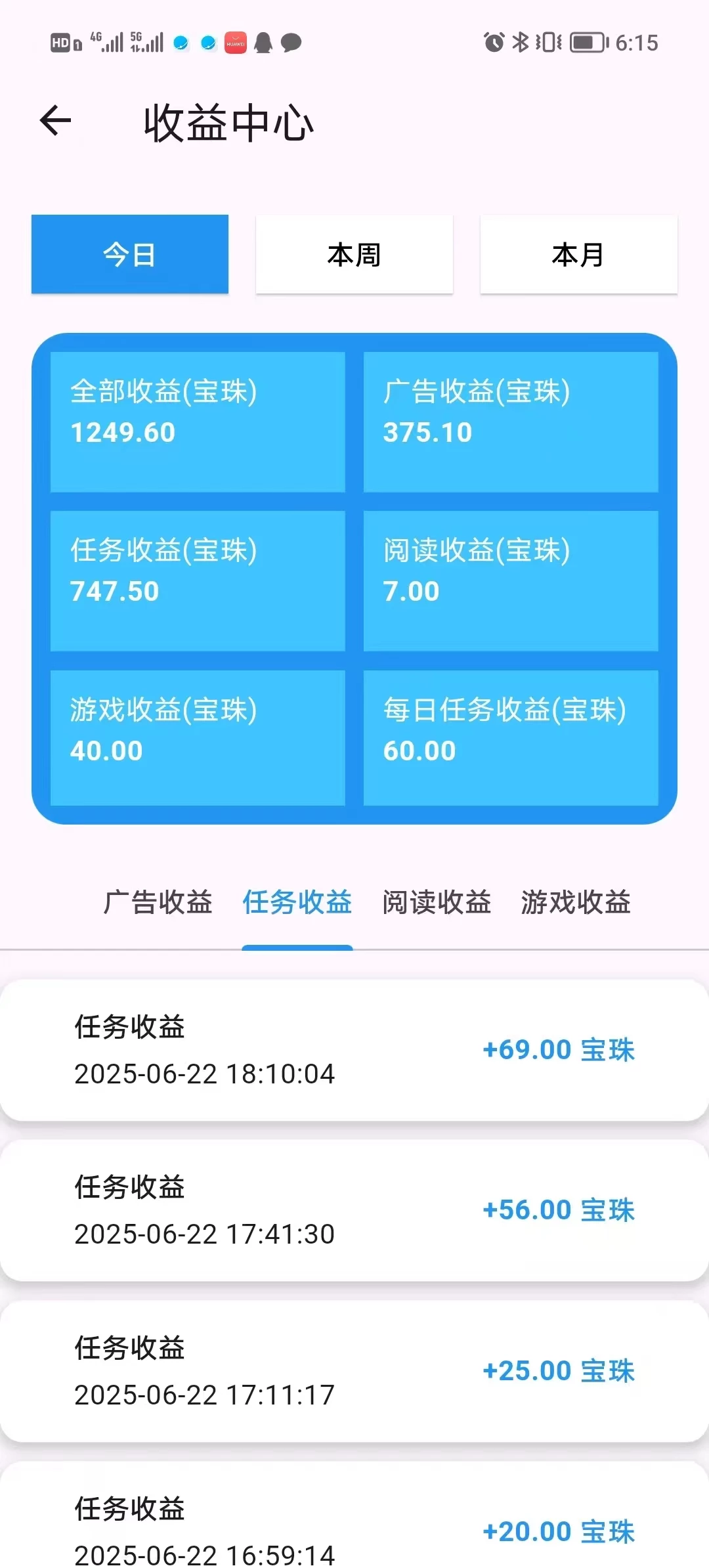The image size is (709, 1568).
Task: Select the highlighted 今日 tab
Action: (x=129, y=254)
